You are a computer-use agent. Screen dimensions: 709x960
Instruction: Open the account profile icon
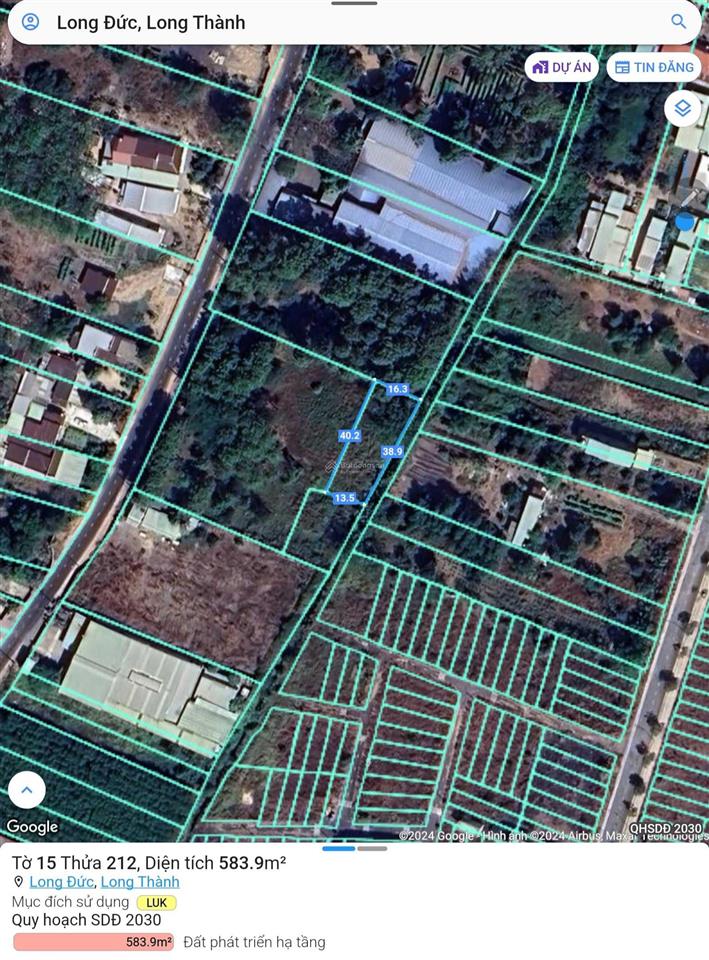pos(30,22)
